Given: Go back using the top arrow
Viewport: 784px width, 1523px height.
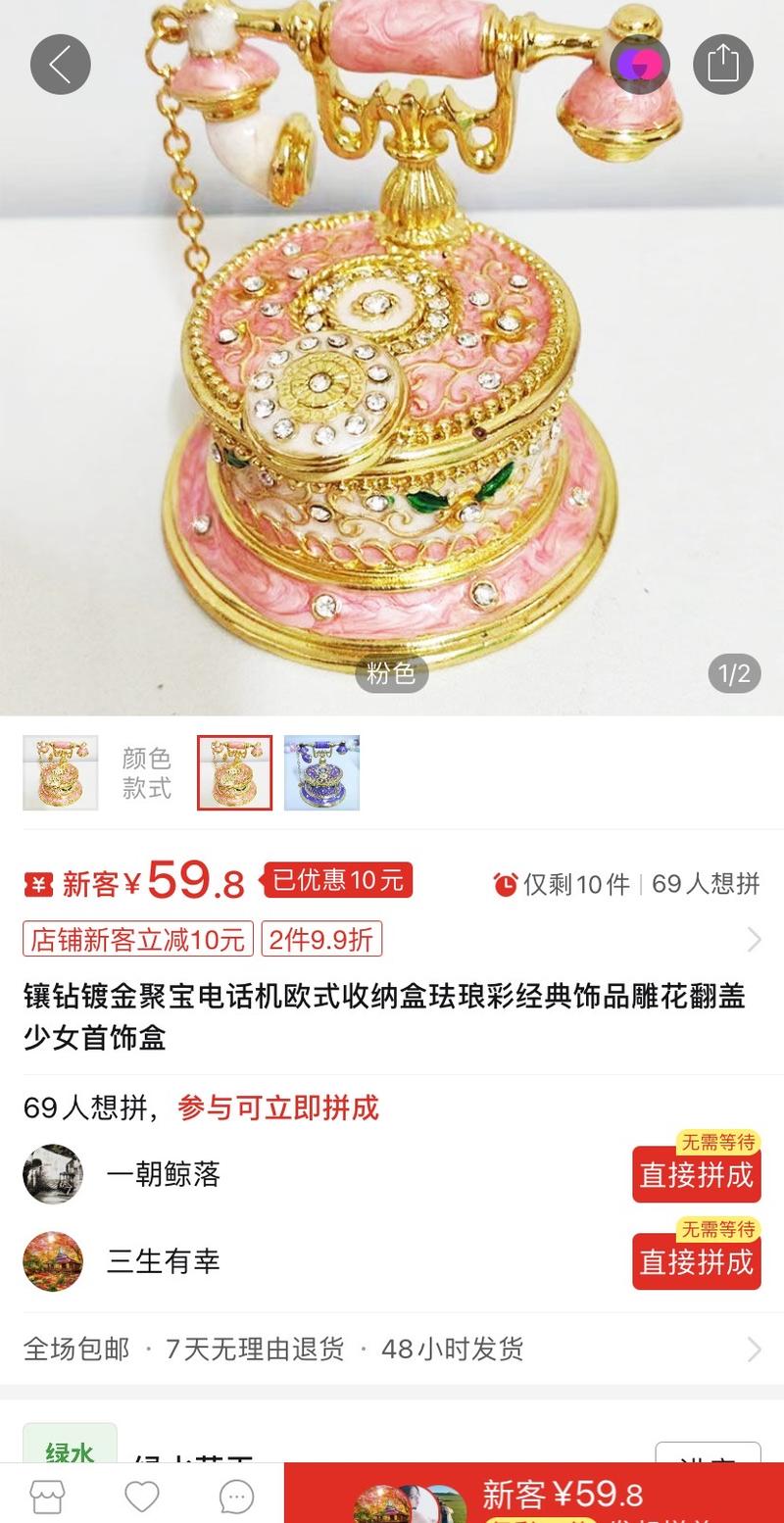Looking at the screenshot, I should click(x=60, y=65).
